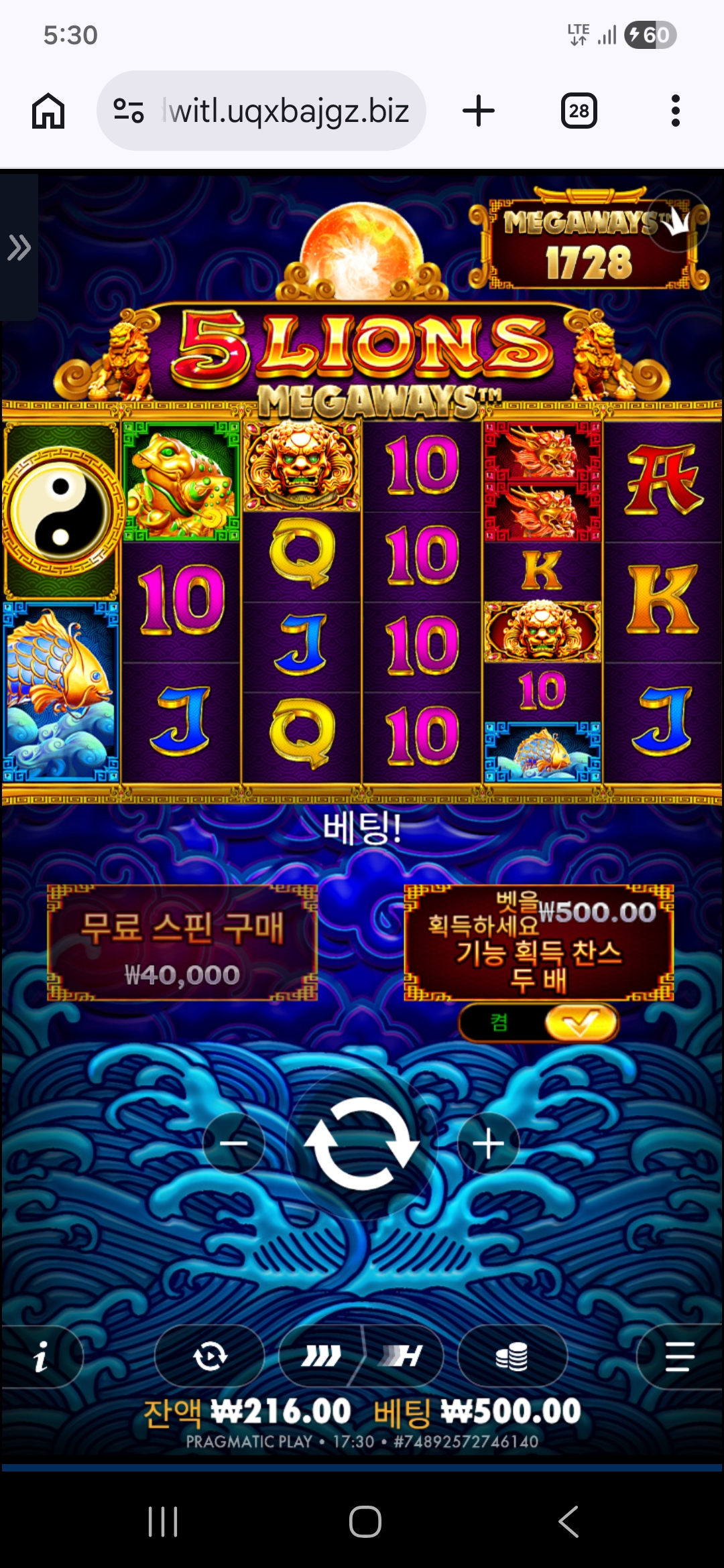Viewport: 724px width, 1568px height.
Task: Open bet coin settings
Action: [512, 1356]
